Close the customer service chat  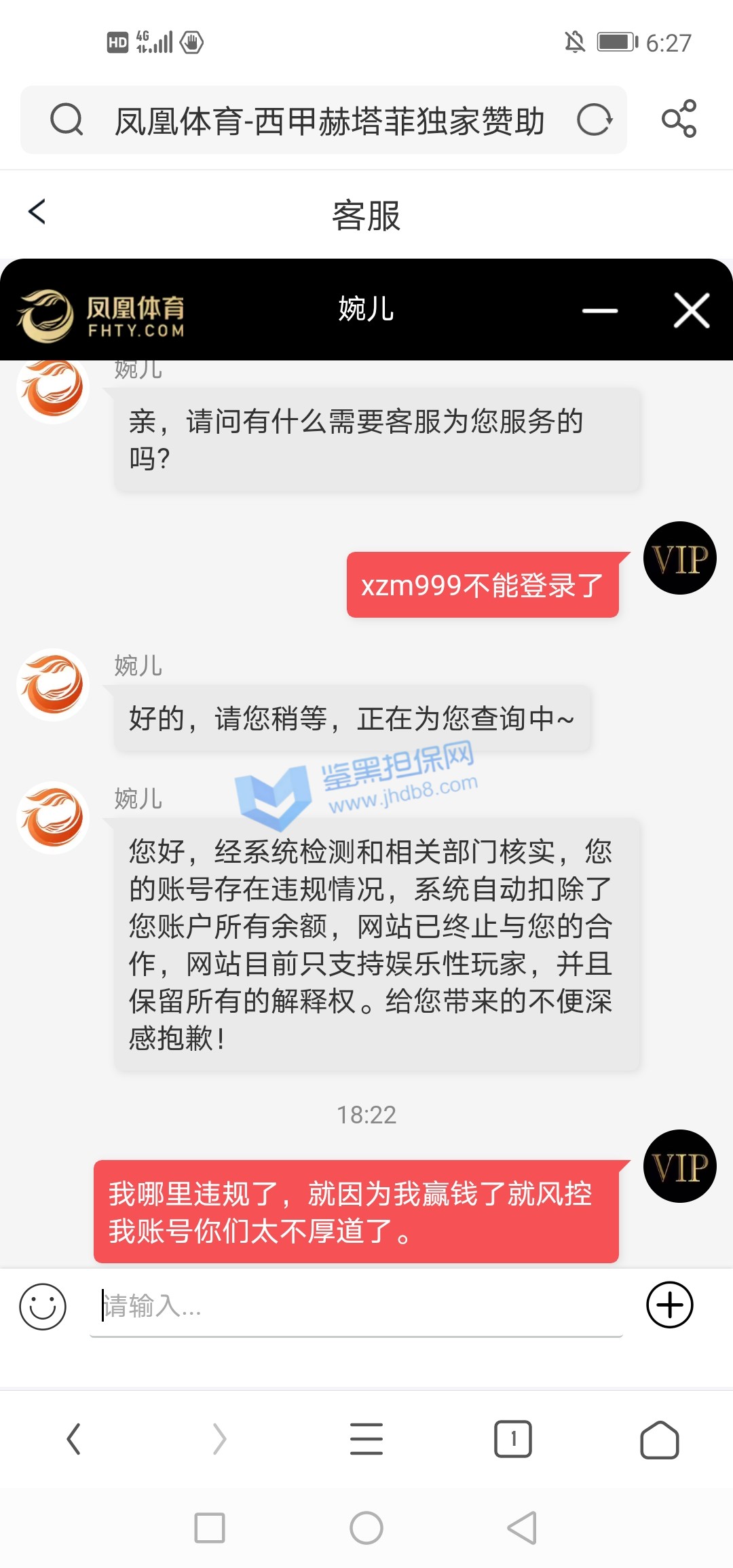[691, 311]
